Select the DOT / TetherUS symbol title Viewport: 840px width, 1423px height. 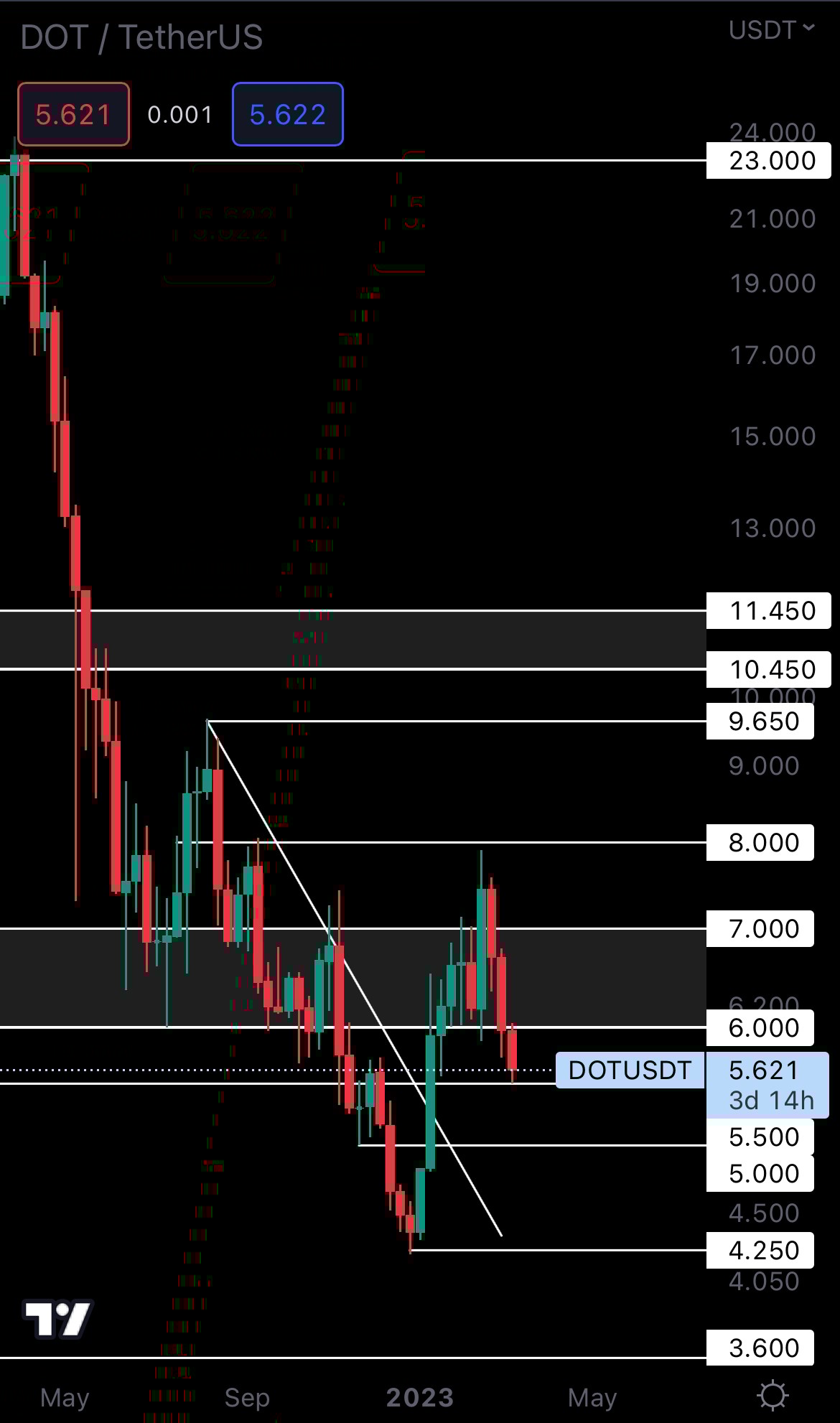coord(141,37)
